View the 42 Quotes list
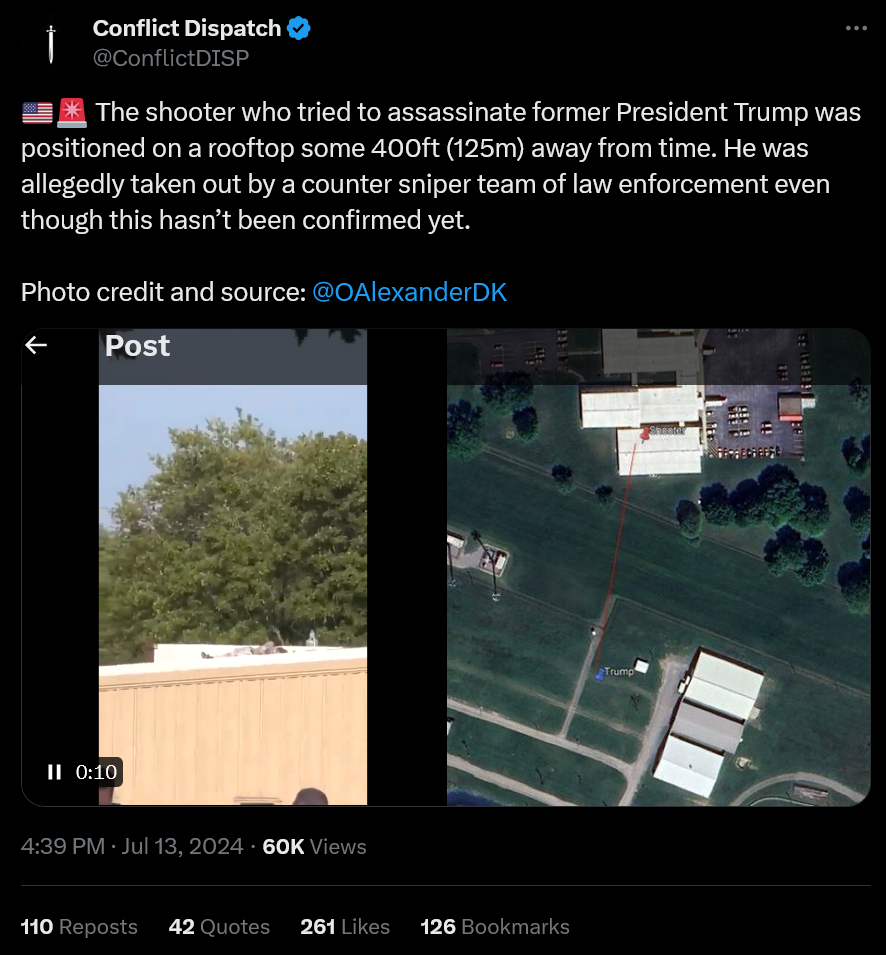This screenshot has width=886, height=955. tap(219, 927)
